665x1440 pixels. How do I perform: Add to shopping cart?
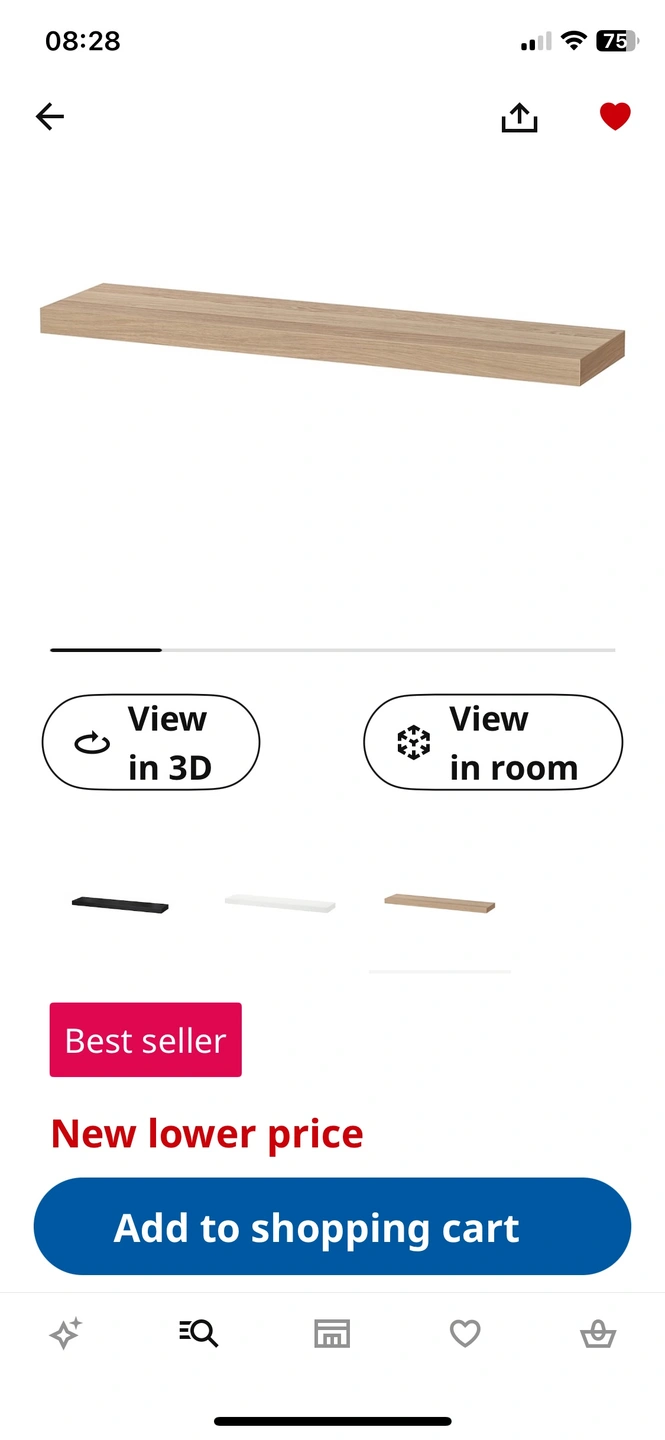coord(332,1227)
